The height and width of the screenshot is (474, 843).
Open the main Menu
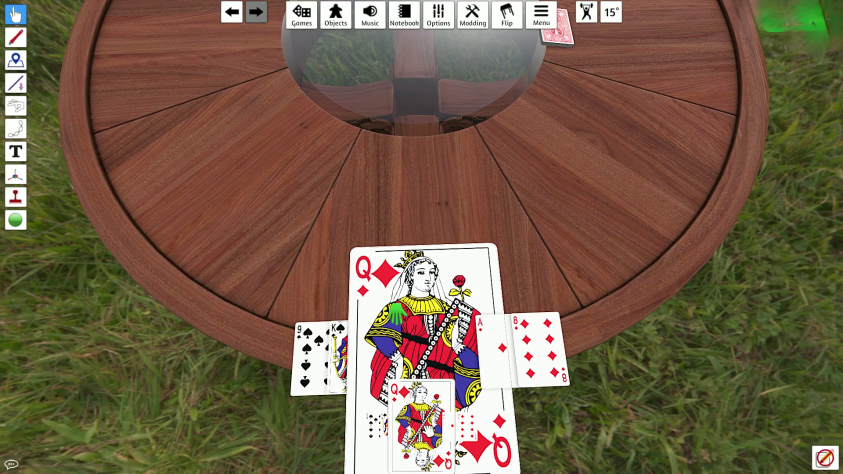tap(541, 15)
